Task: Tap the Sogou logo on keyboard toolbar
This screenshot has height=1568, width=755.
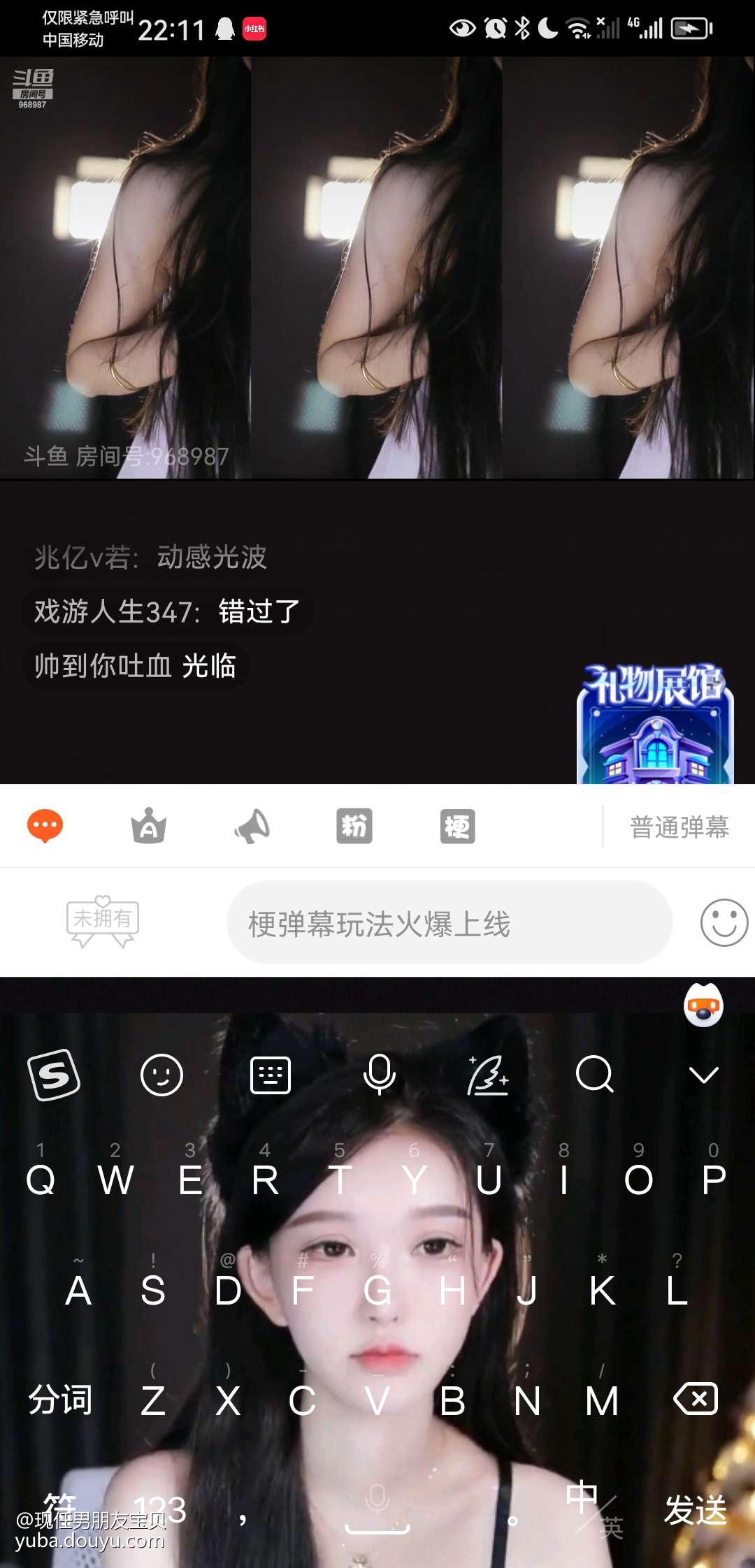Action: point(54,1075)
